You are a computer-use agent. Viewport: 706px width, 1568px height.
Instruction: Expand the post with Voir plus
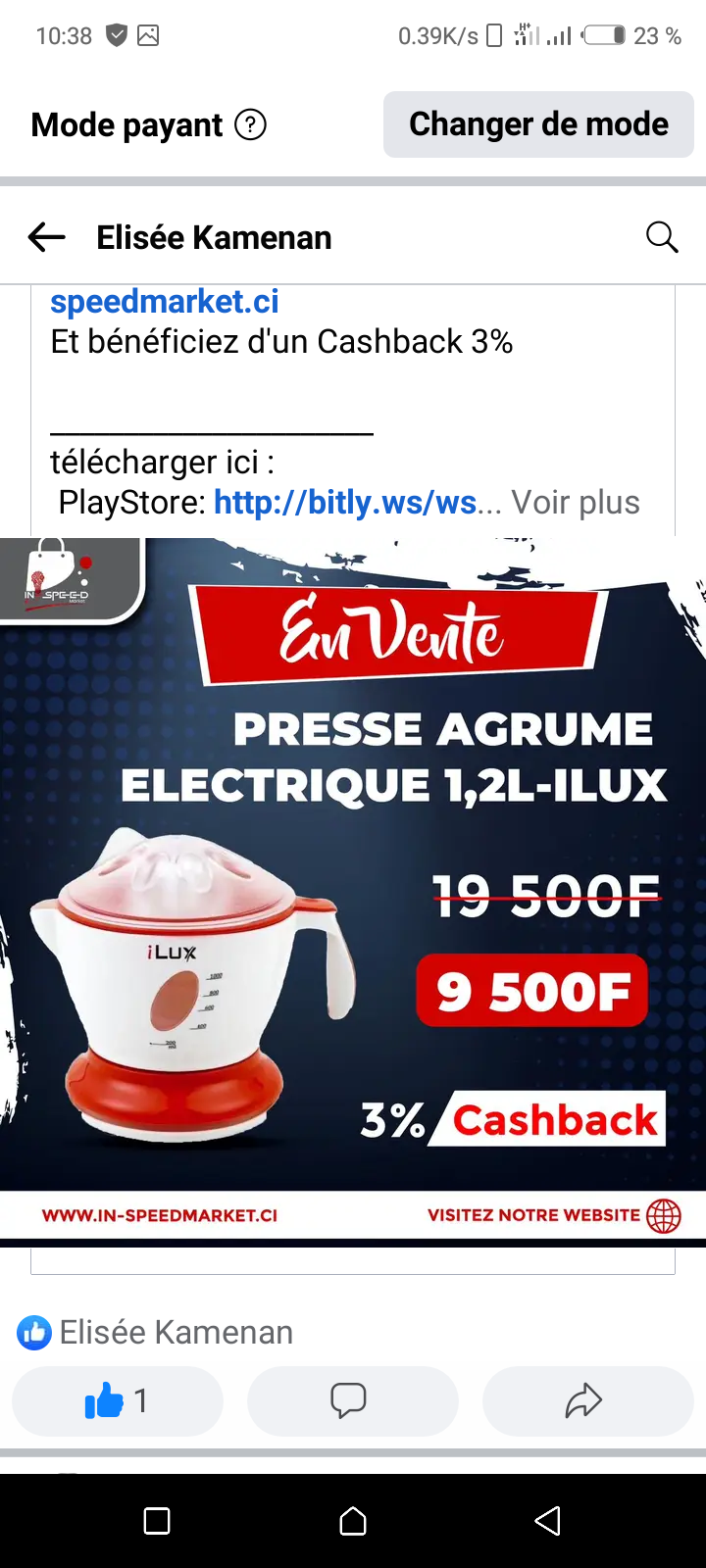[x=576, y=503]
